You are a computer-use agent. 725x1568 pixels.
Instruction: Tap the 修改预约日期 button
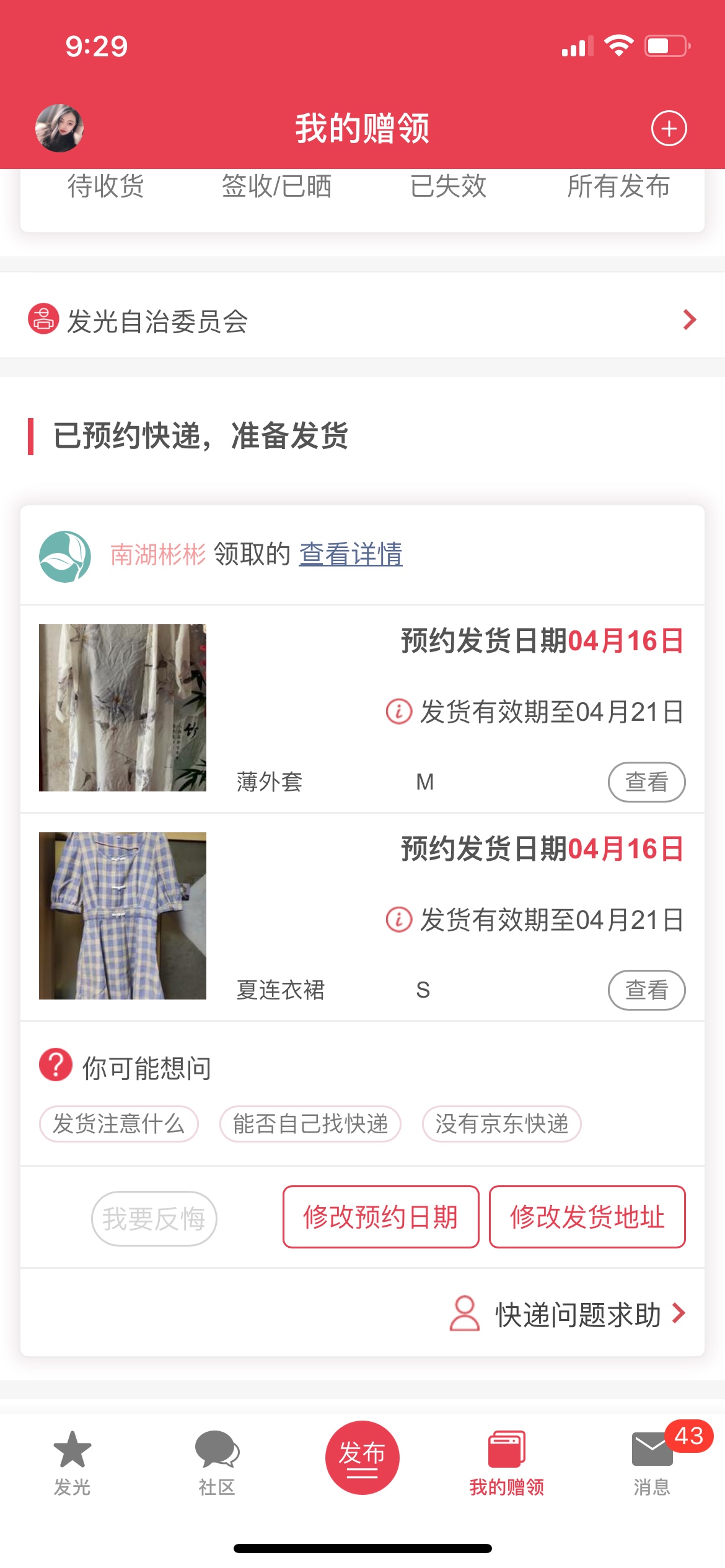pyautogui.click(x=380, y=1217)
